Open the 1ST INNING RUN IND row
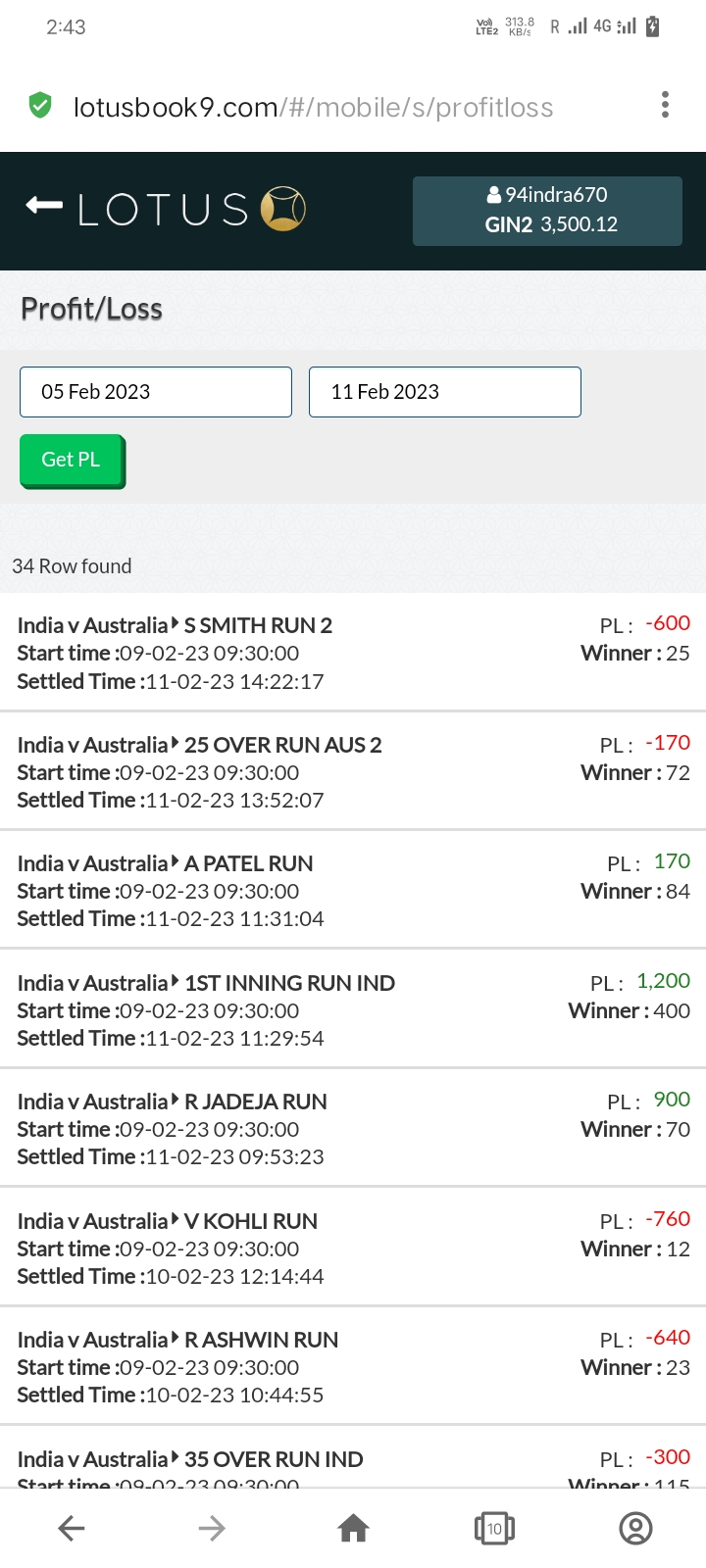This screenshot has width=706, height=1568. click(x=353, y=1010)
